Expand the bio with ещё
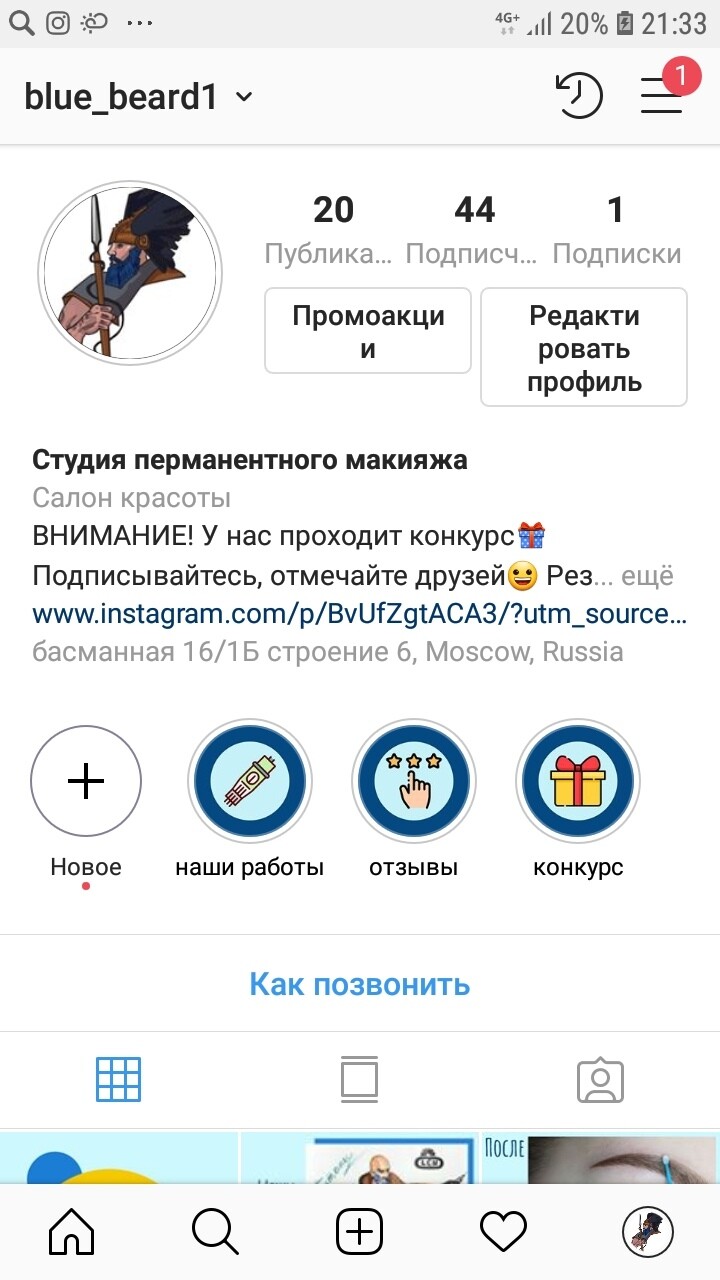The image size is (720, 1280). (647, 576)
